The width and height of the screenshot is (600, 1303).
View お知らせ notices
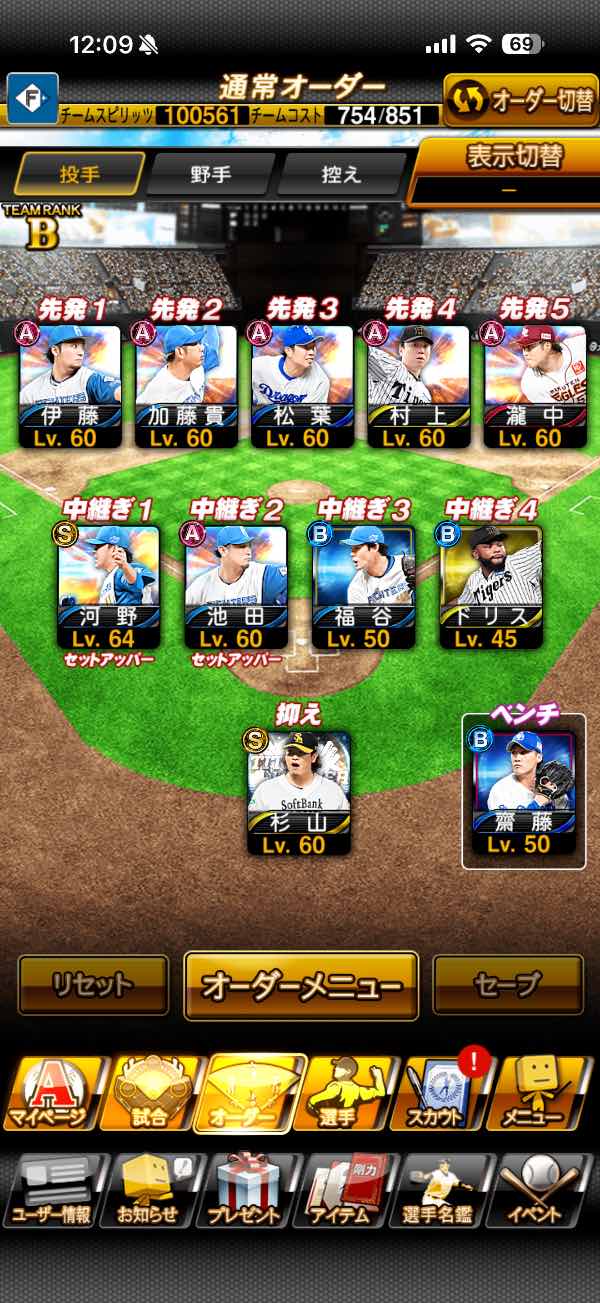point(148,1189)
